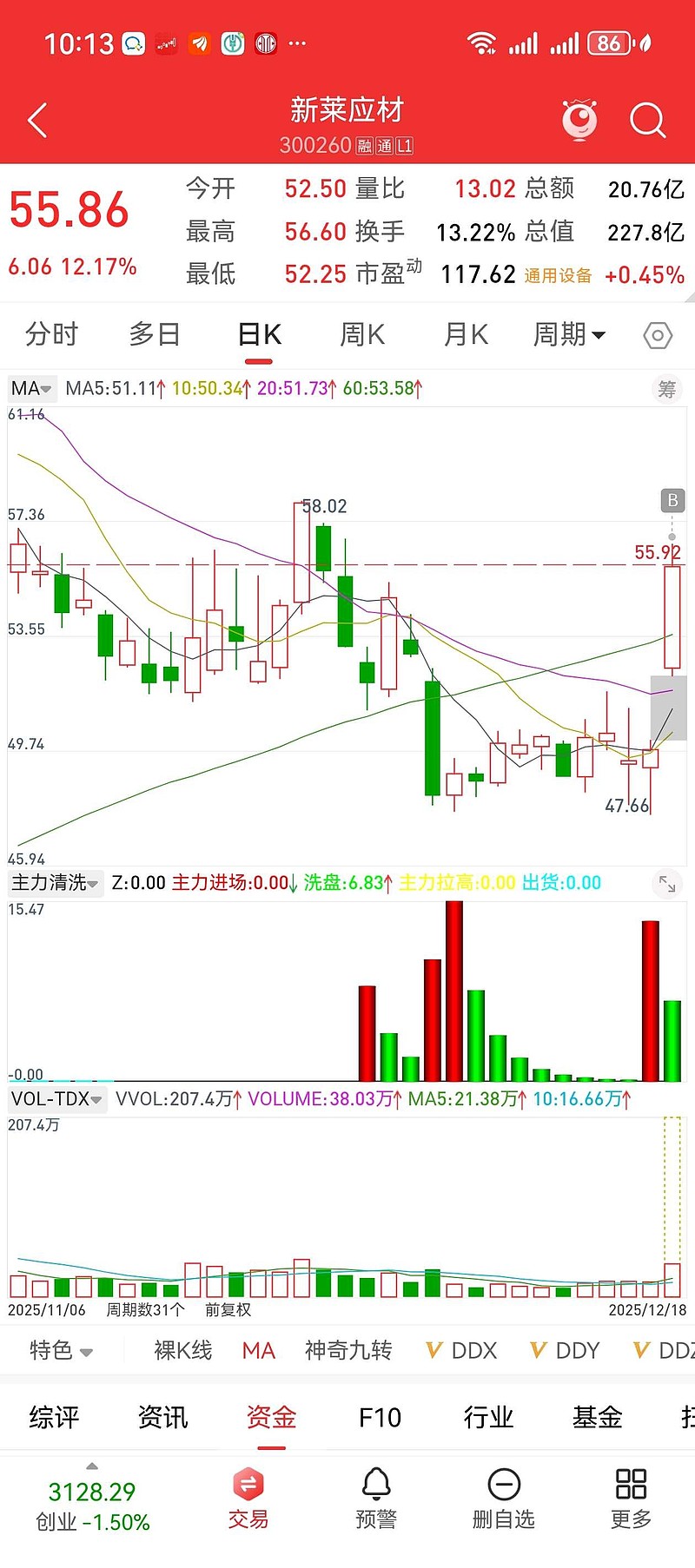Switch to the F10 tab

(x=380, y=1418)
